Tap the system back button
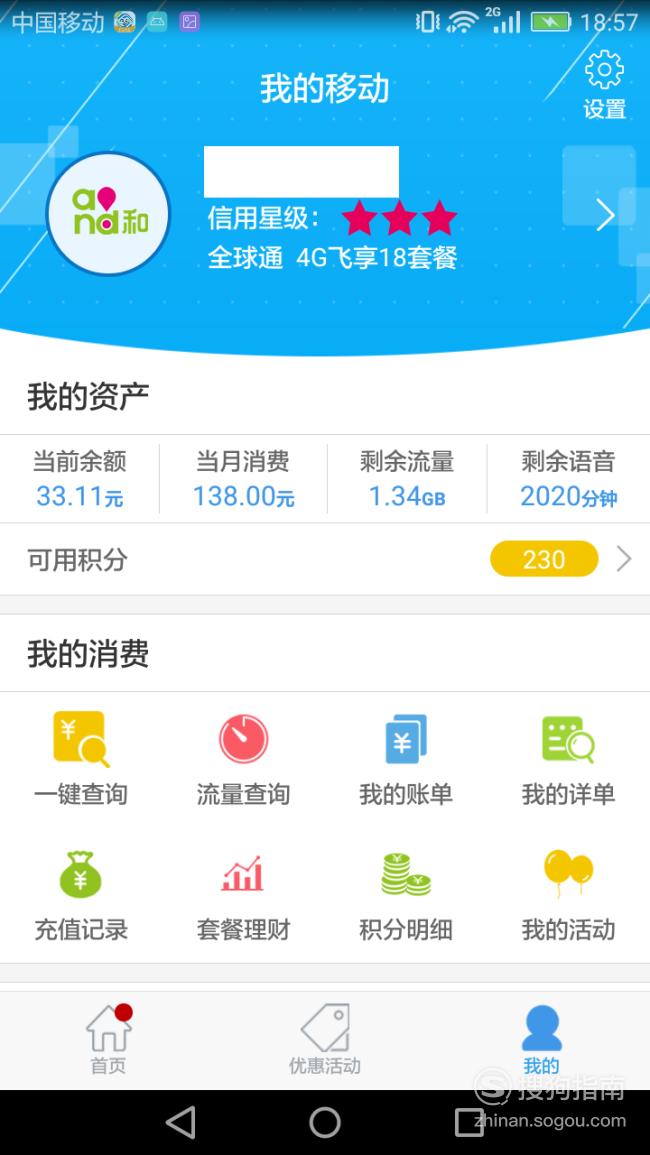 tap(181, 1123)
